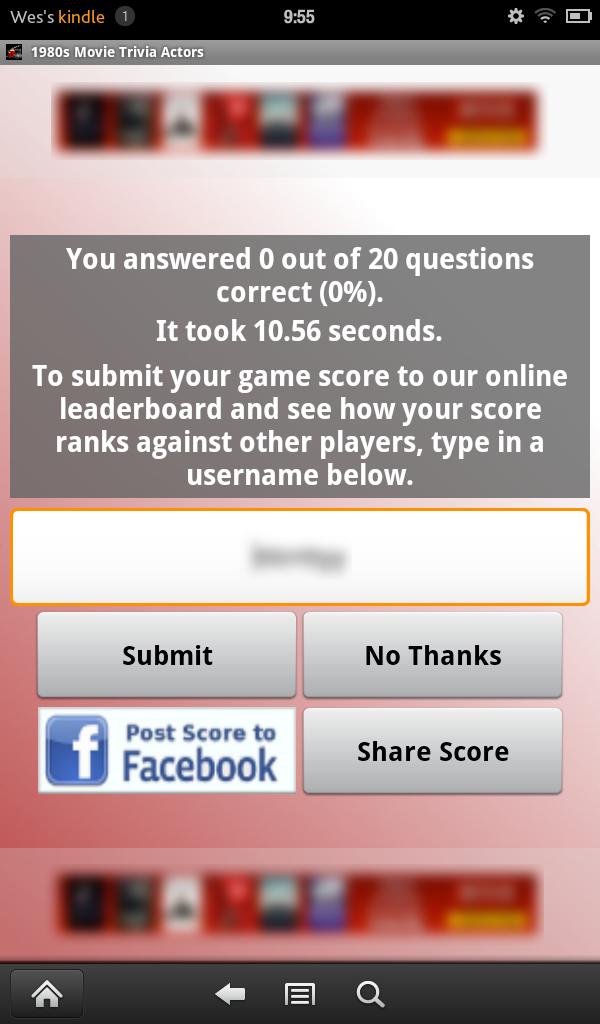This screenshot has width=600, height=1024.
Task: Open the menu icon in bottom bar
Action: point(299,993)
